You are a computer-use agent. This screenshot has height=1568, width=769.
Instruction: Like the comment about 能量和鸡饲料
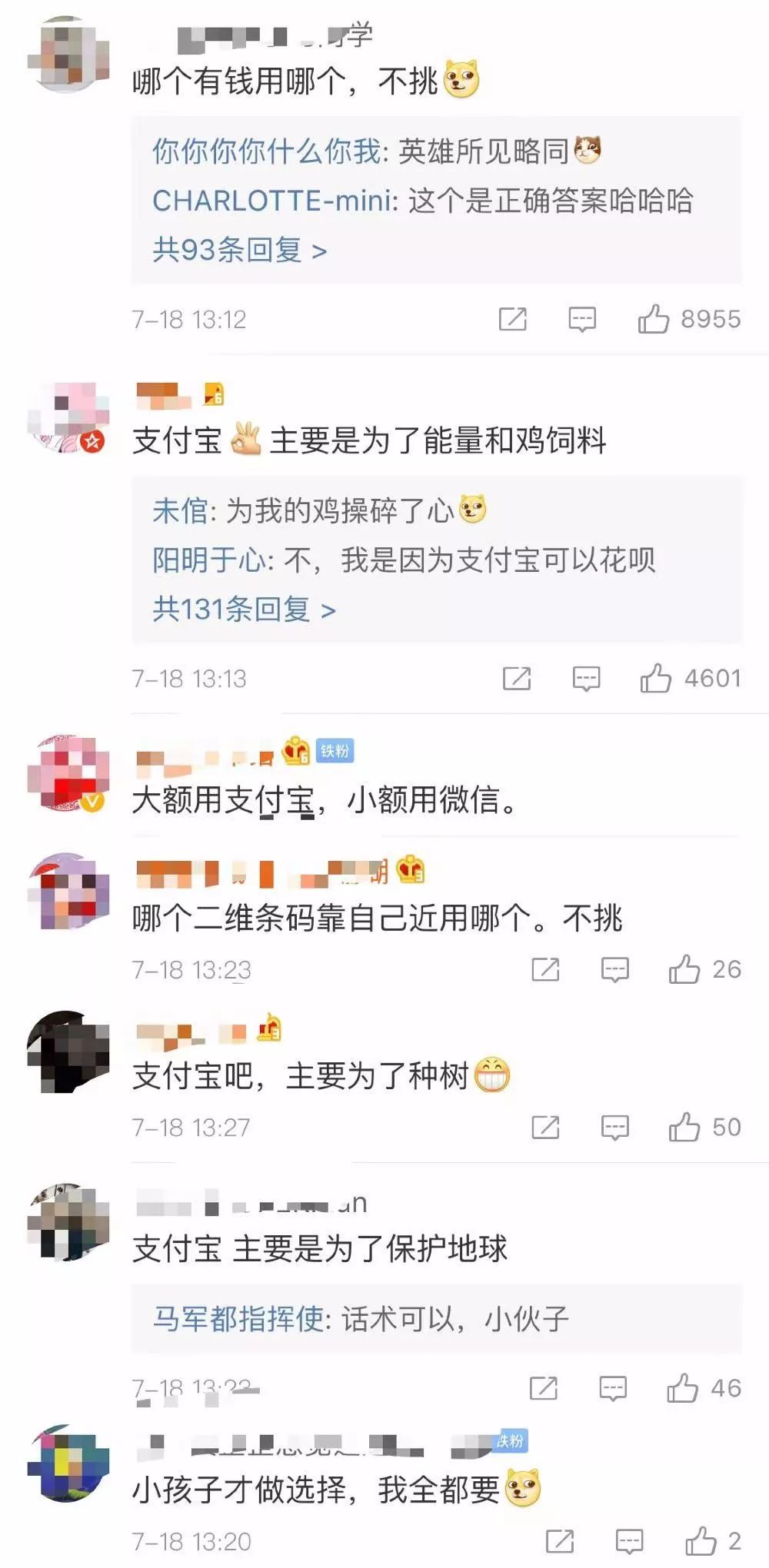coord(656,678)
